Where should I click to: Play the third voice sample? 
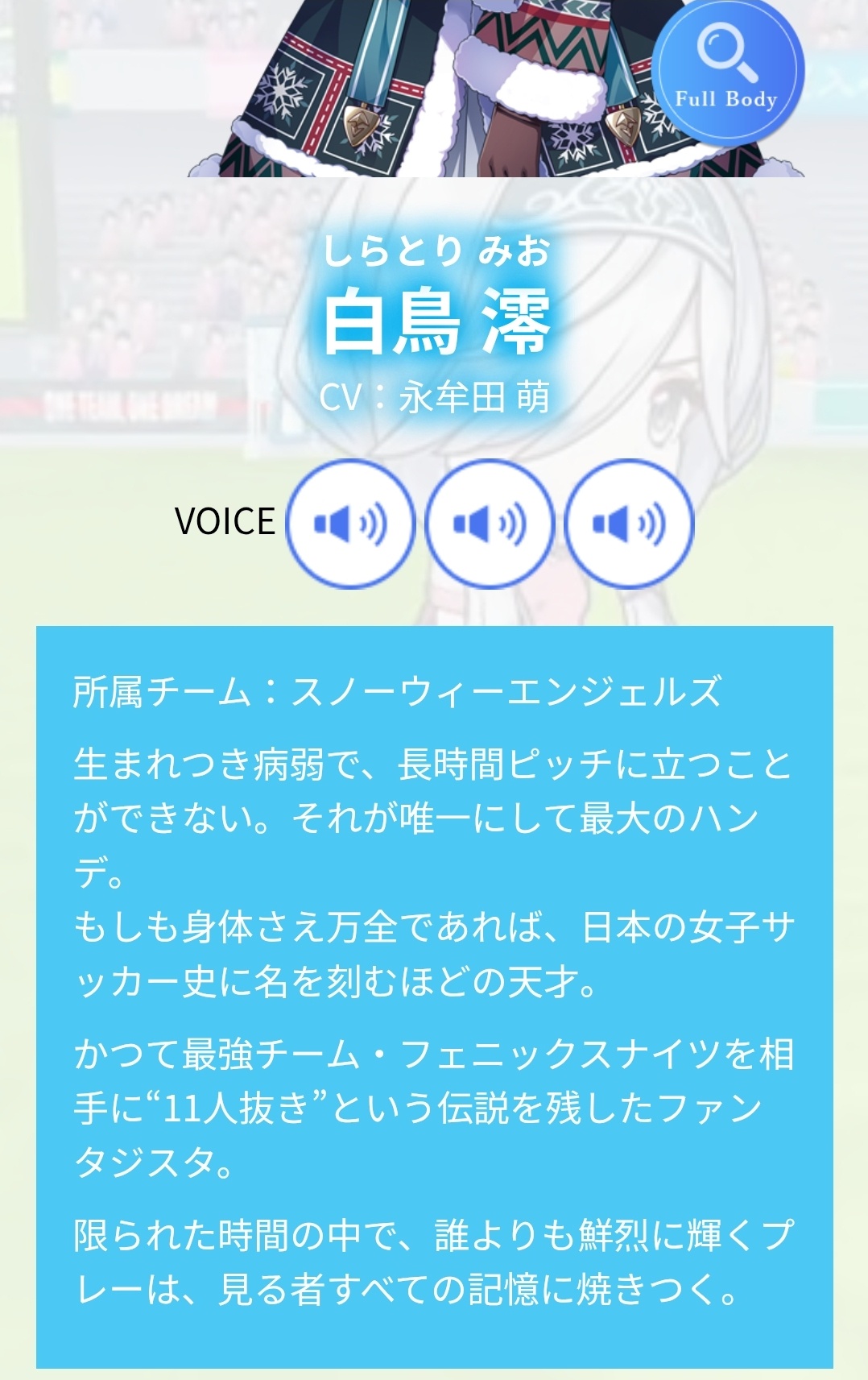coord(629,524)
